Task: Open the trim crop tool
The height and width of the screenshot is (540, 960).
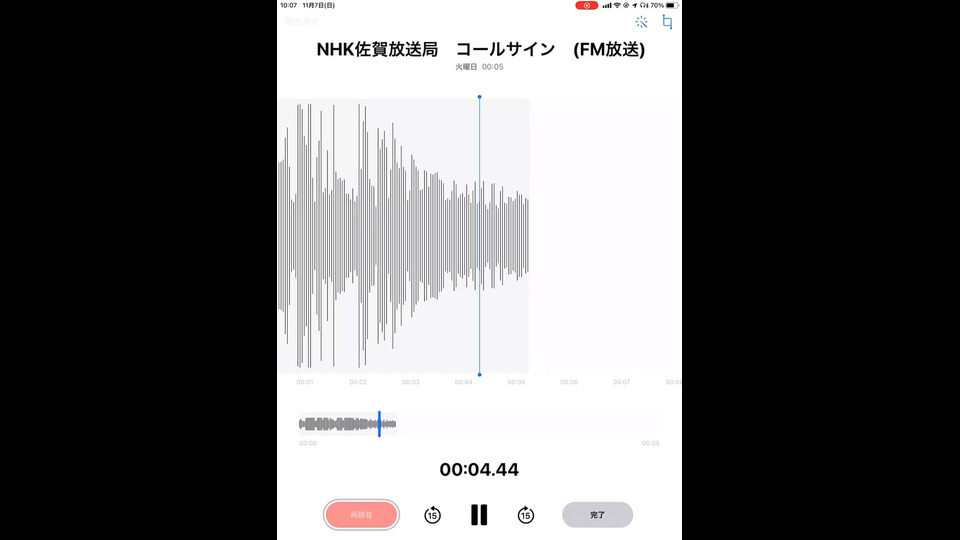Action: pos(668,21)
